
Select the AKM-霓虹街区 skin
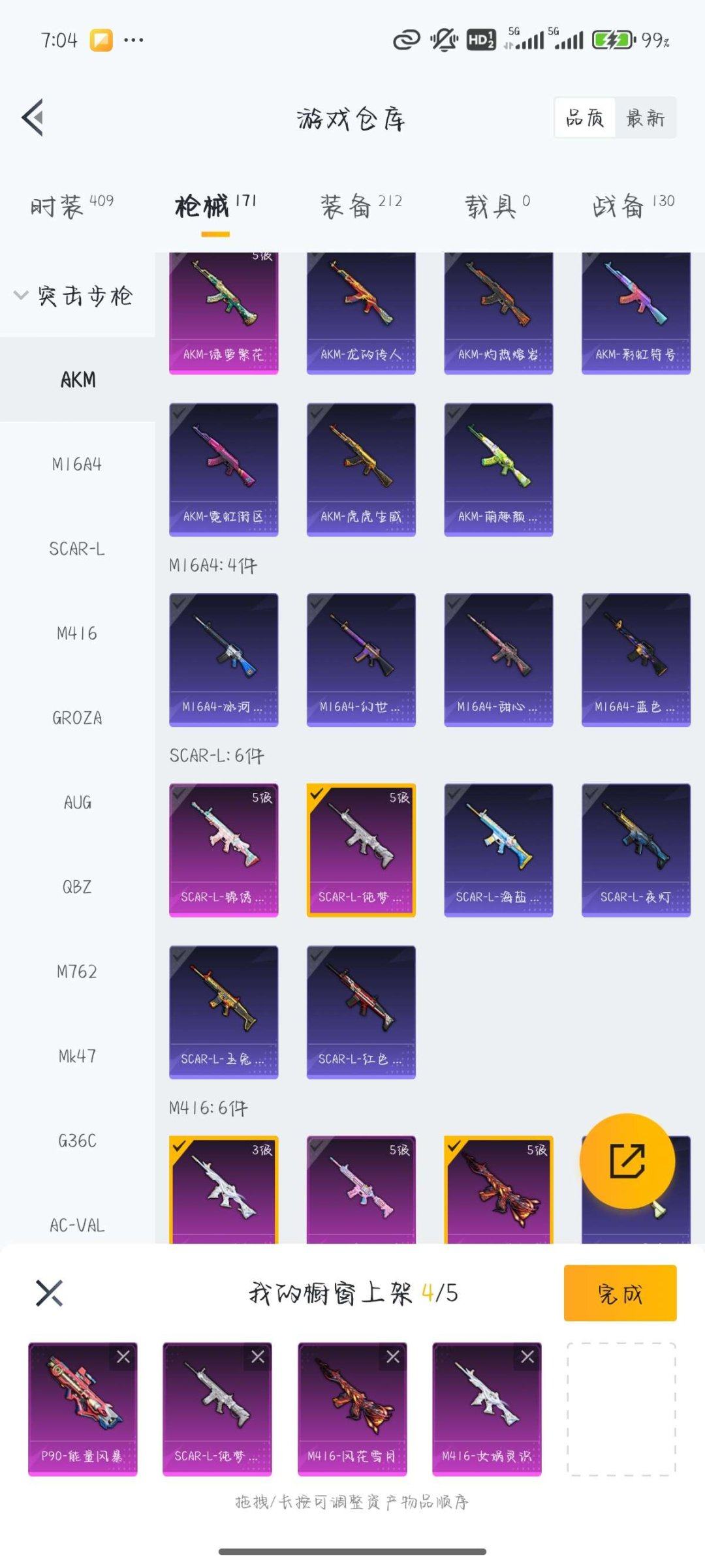click(223, 469)
